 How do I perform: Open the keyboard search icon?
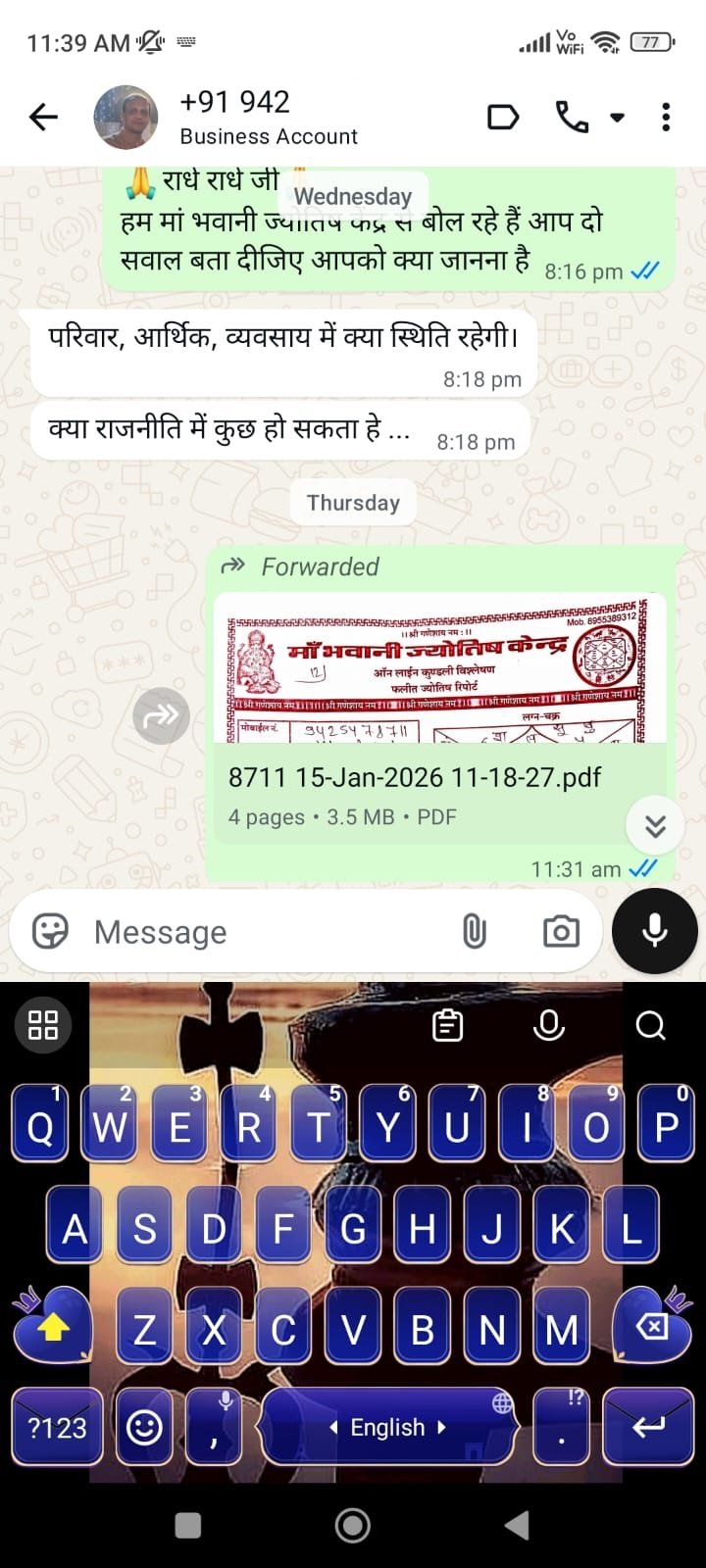pyautogui.click(x=650, y=1025)
